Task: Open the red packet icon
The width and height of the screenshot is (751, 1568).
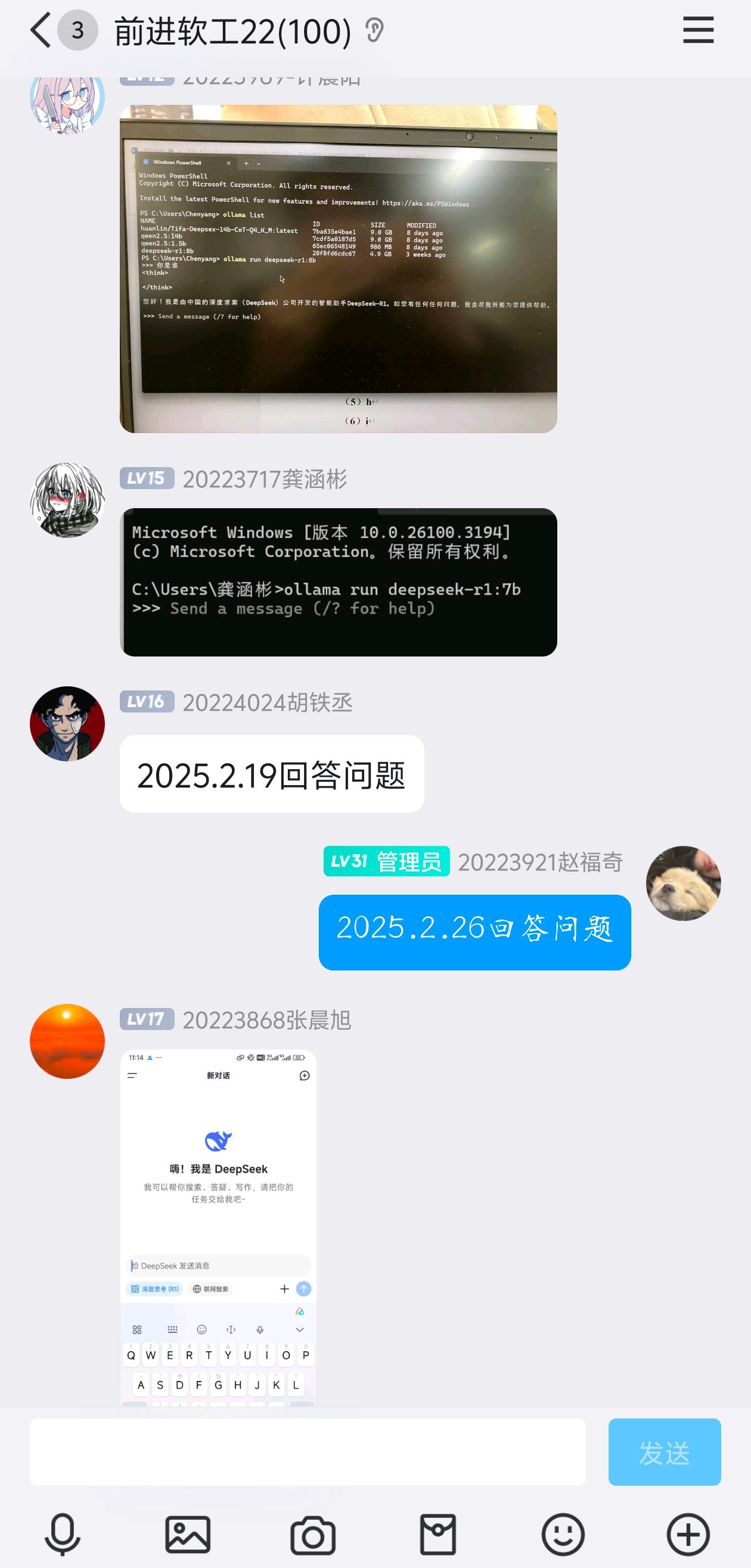Action: (x=438, y=1535)
